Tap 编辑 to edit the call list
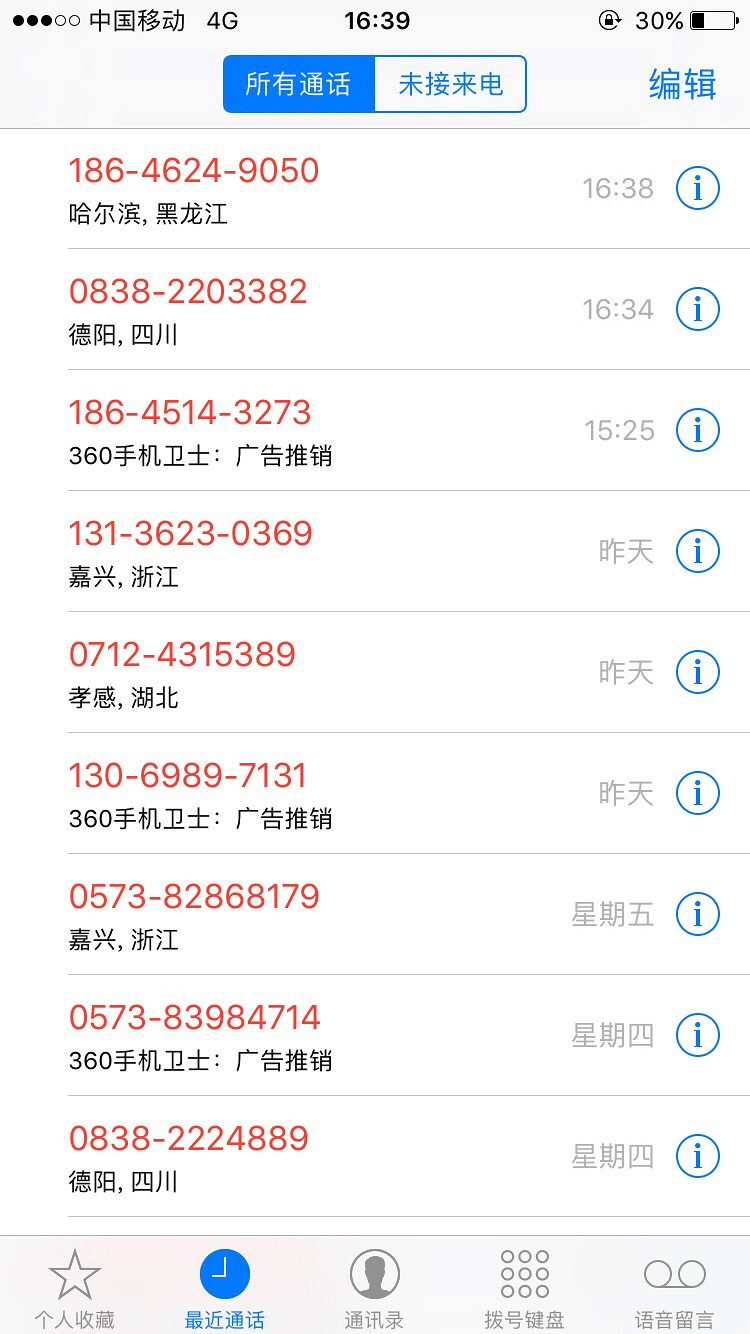The width and height of the screenshot is (750, 1334). [x=682, y=84]
